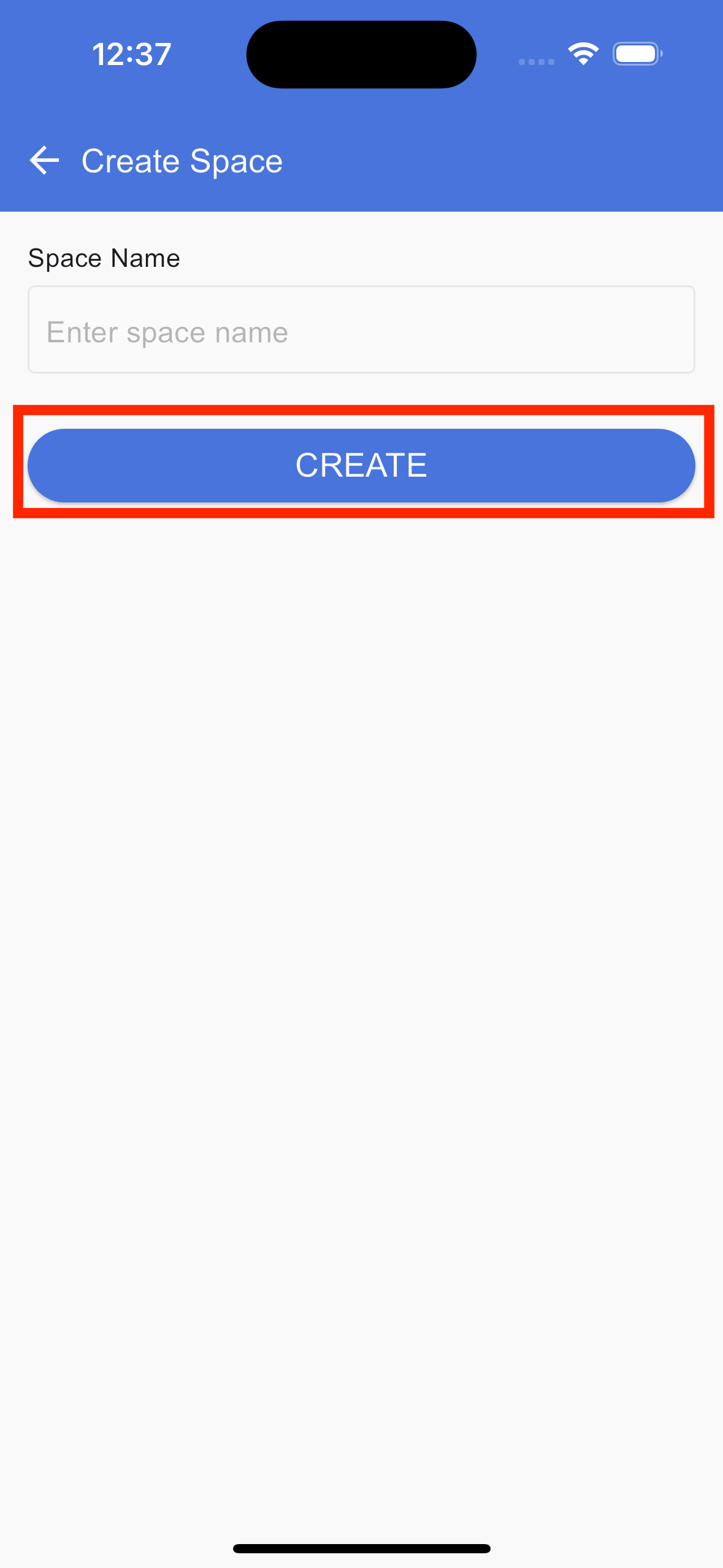
Task: Go back from Create Space screen
Action: tap(44, 161)
